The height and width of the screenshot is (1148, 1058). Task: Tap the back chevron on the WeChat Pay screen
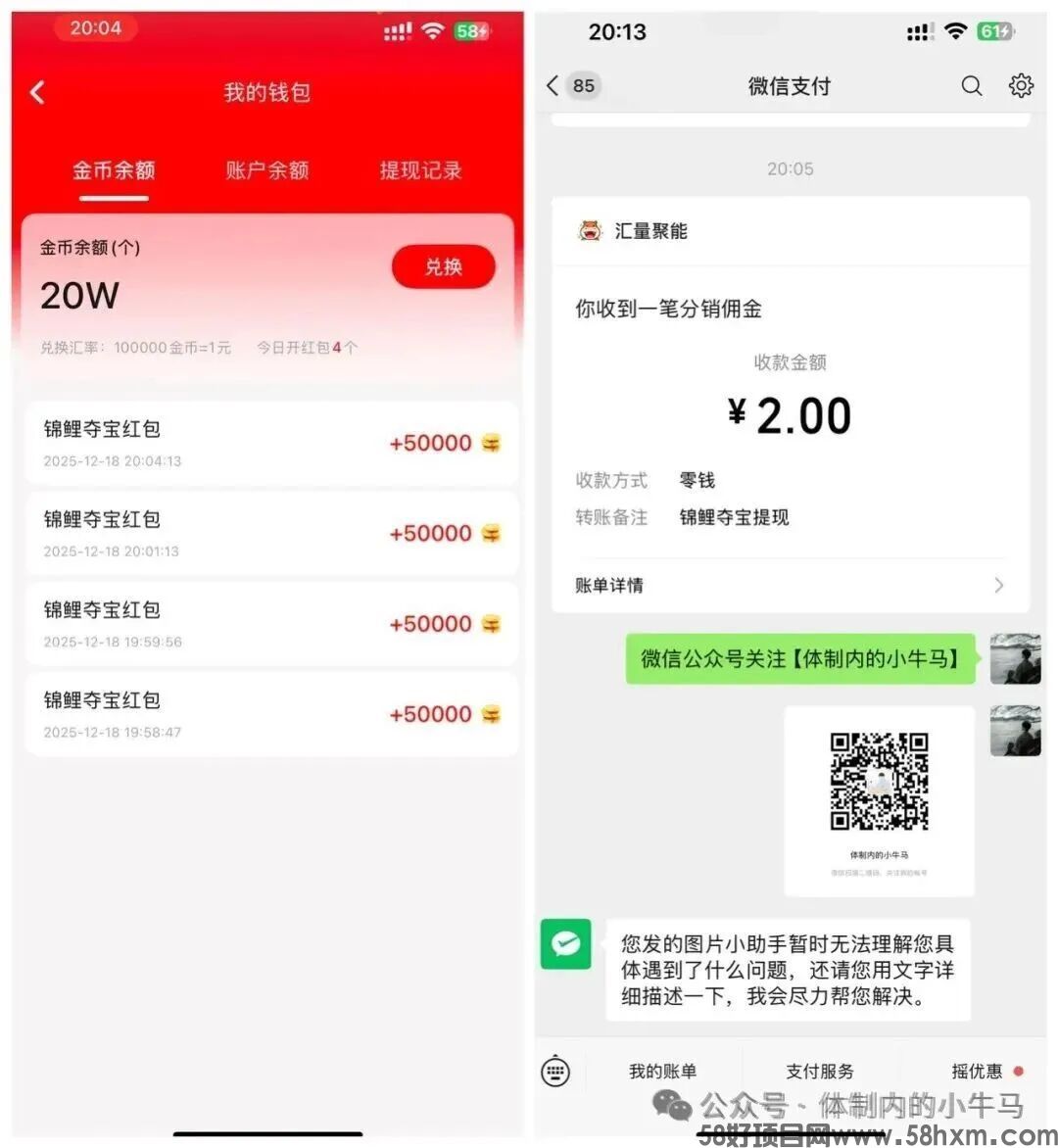(552, 86)
